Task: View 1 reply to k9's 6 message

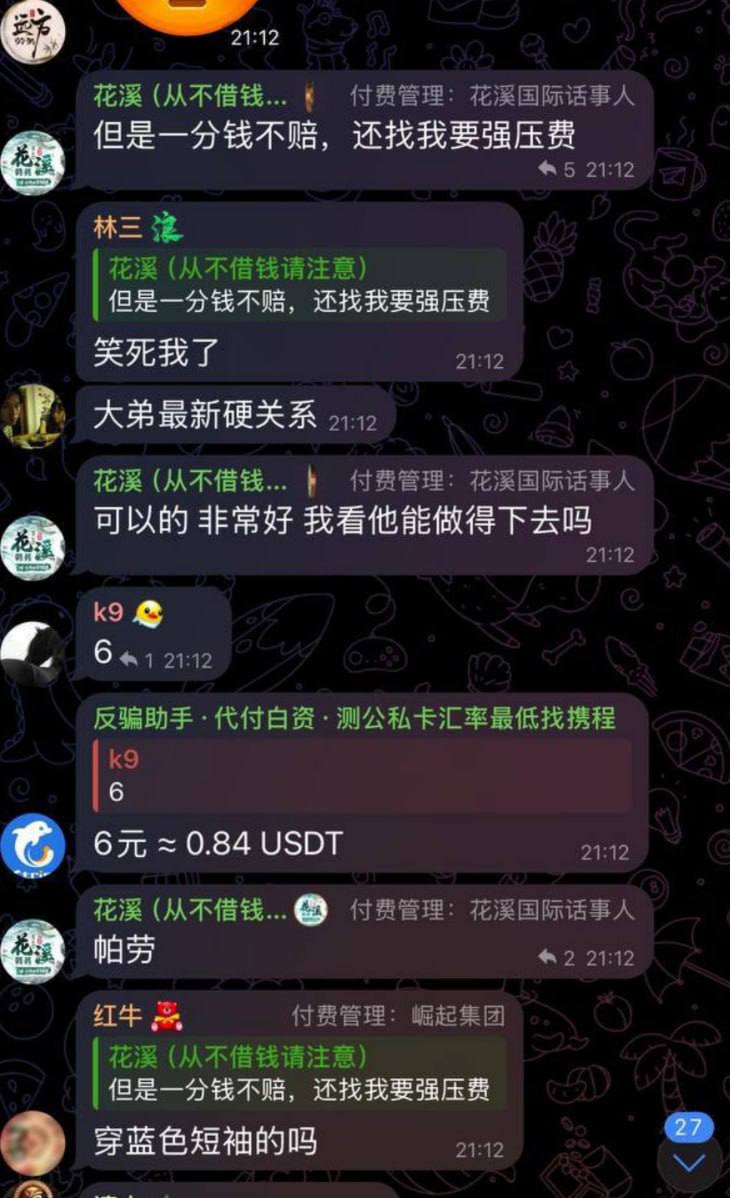Action: tap(137, 660)
